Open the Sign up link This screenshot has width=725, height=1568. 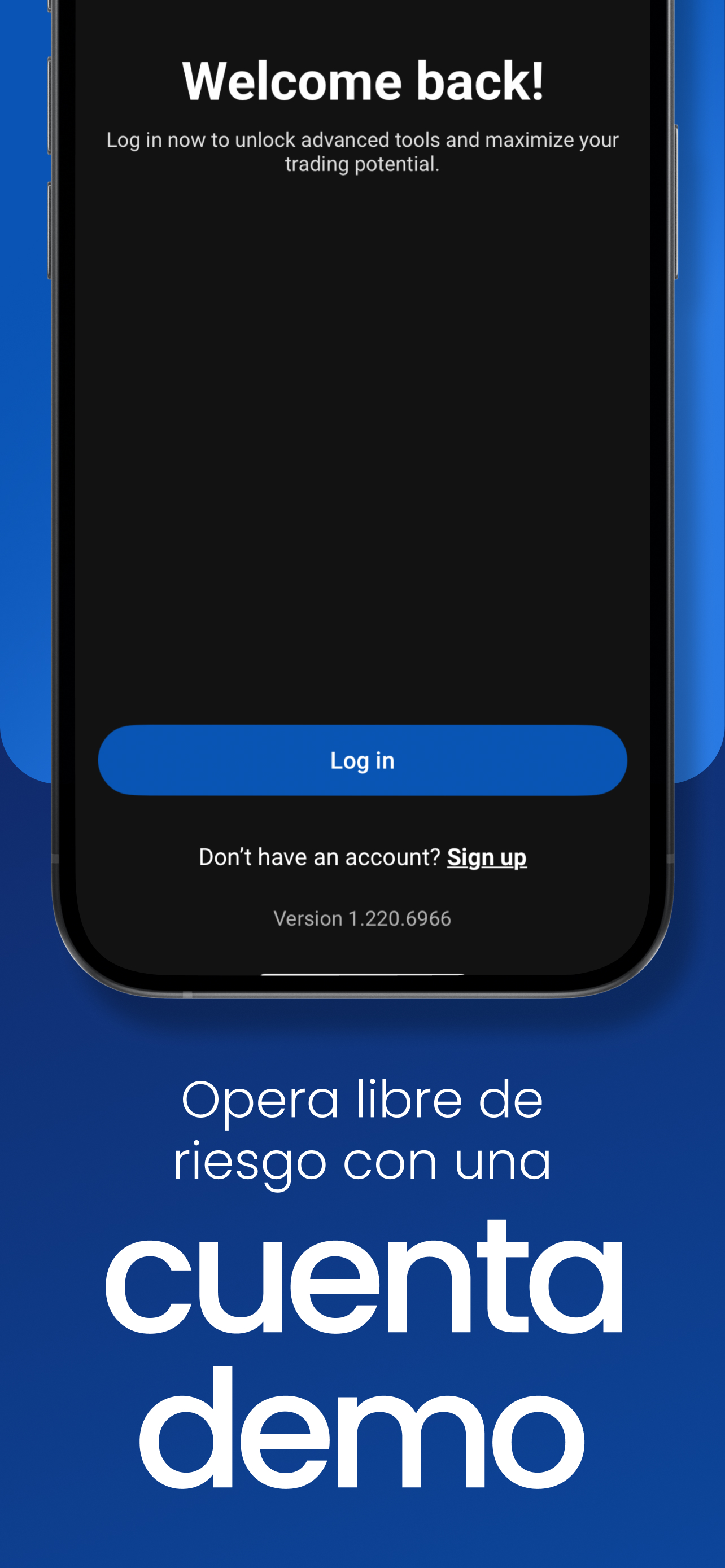486,856
